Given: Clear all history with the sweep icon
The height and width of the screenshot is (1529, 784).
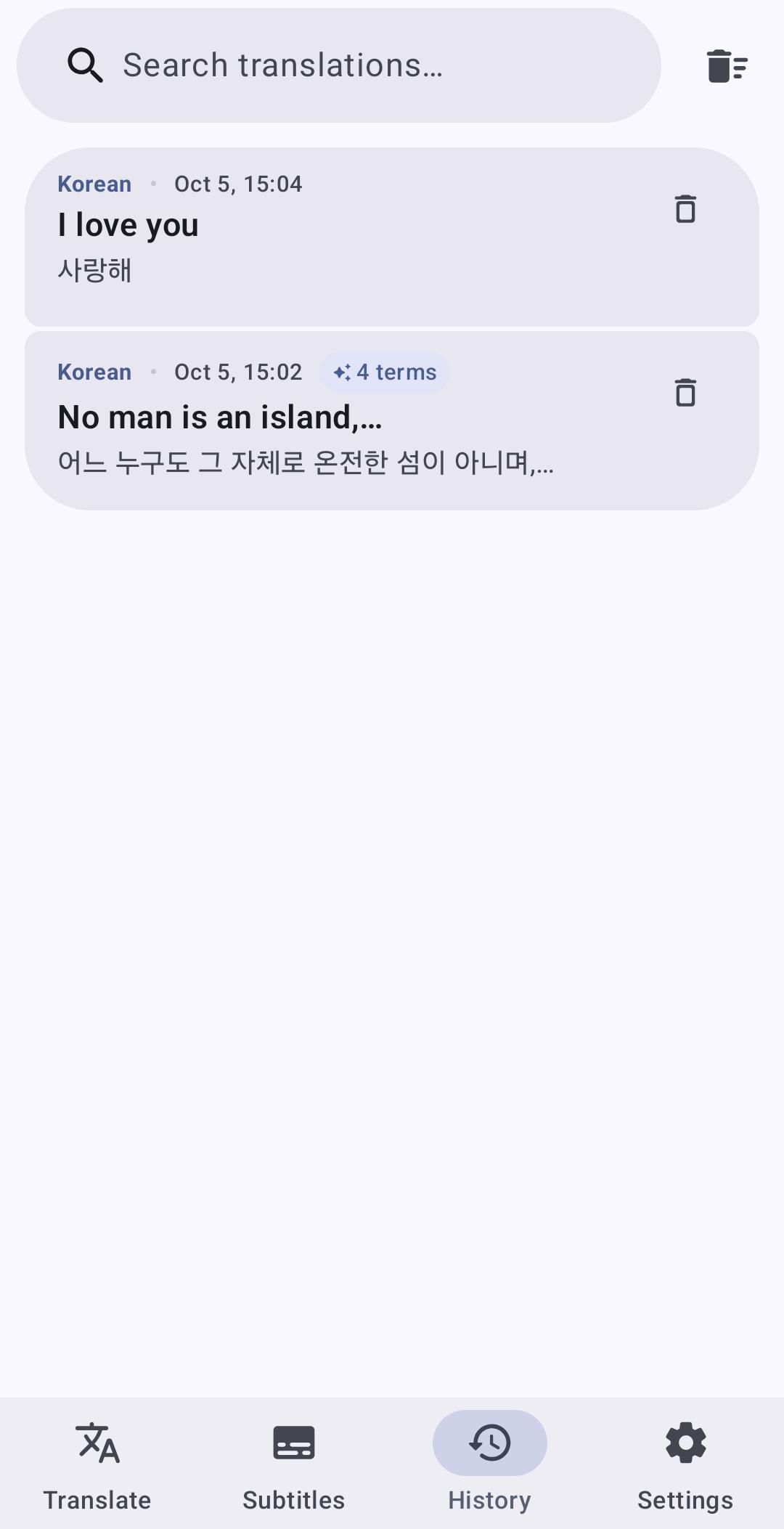Looking at the screenshot, I should [727, 66].
